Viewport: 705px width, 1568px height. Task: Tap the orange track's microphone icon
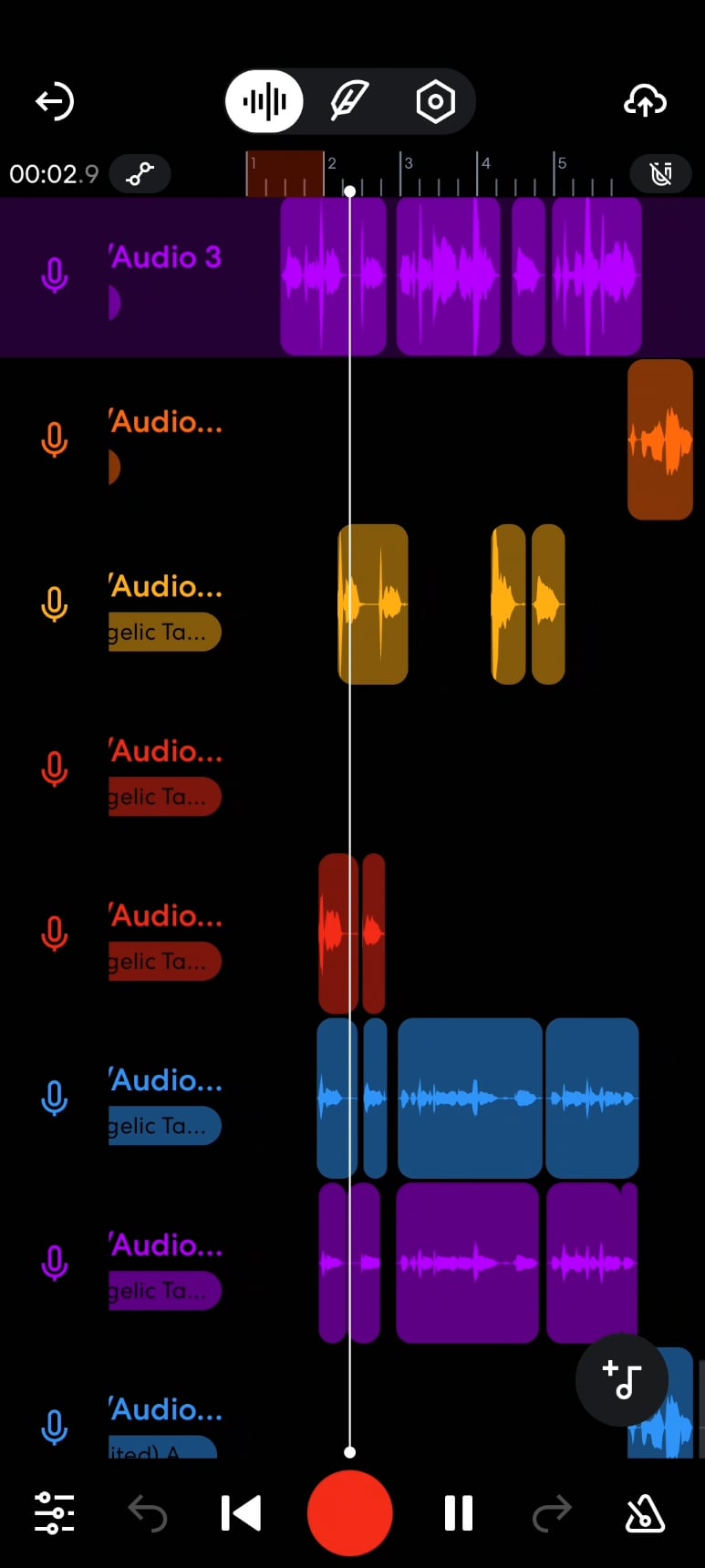[x=55, y=440]
